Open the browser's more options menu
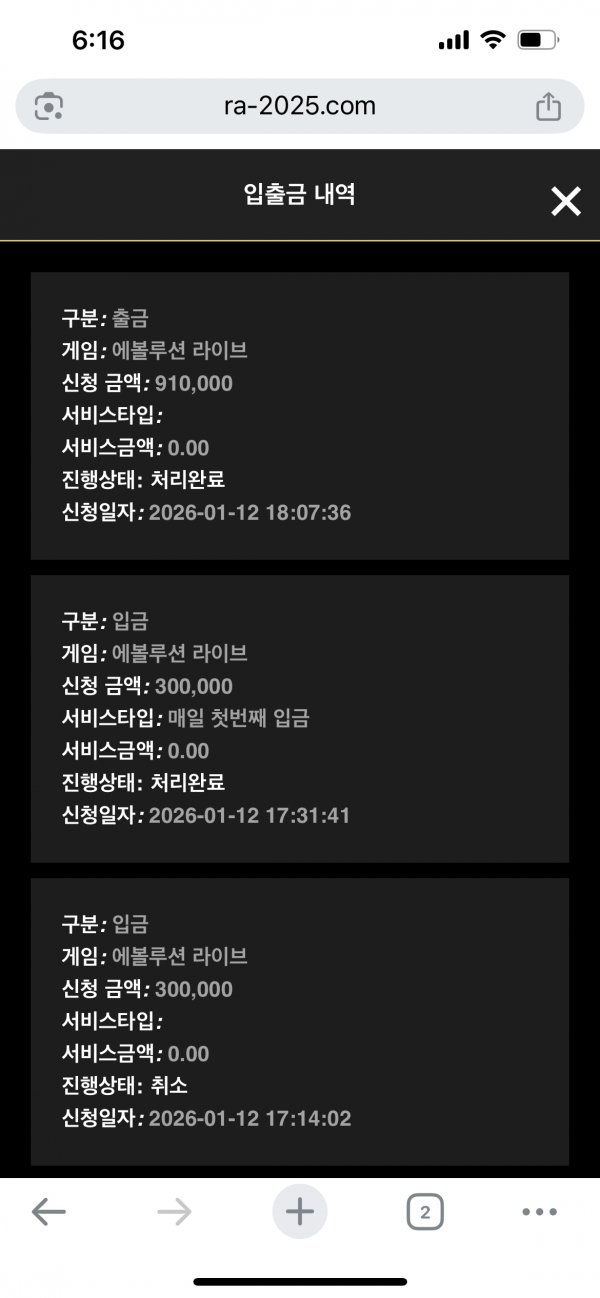600x1298 pixels. point(539,1213)
